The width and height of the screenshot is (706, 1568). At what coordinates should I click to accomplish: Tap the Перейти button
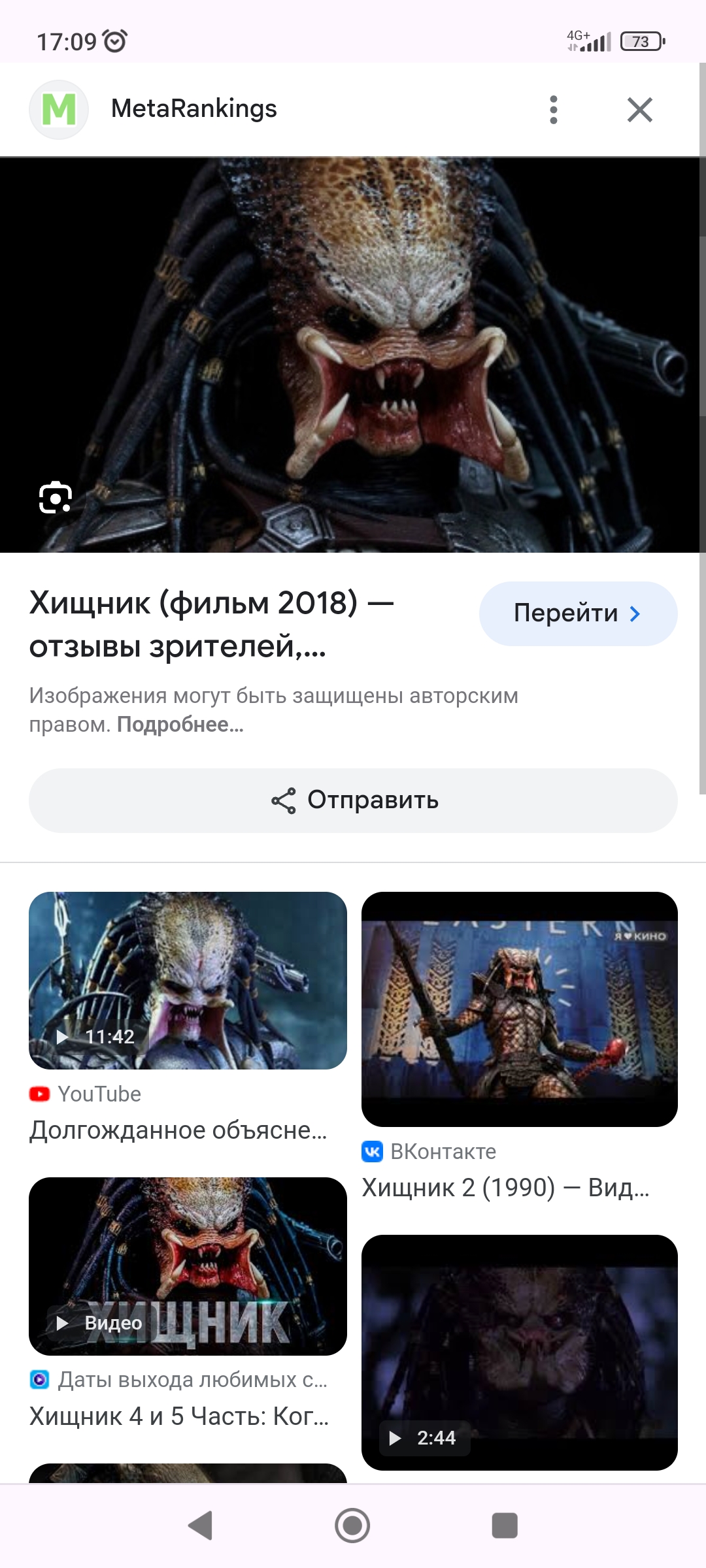tap(578, 613)
